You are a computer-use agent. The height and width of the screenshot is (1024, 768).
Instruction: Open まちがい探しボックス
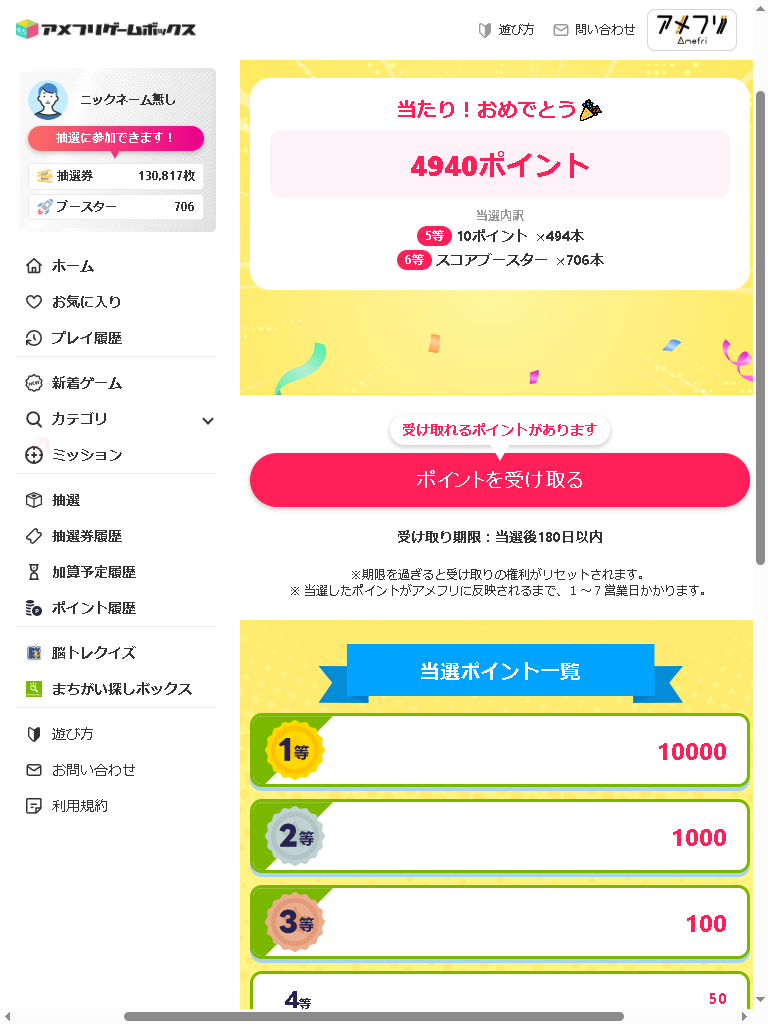(121, 689)
